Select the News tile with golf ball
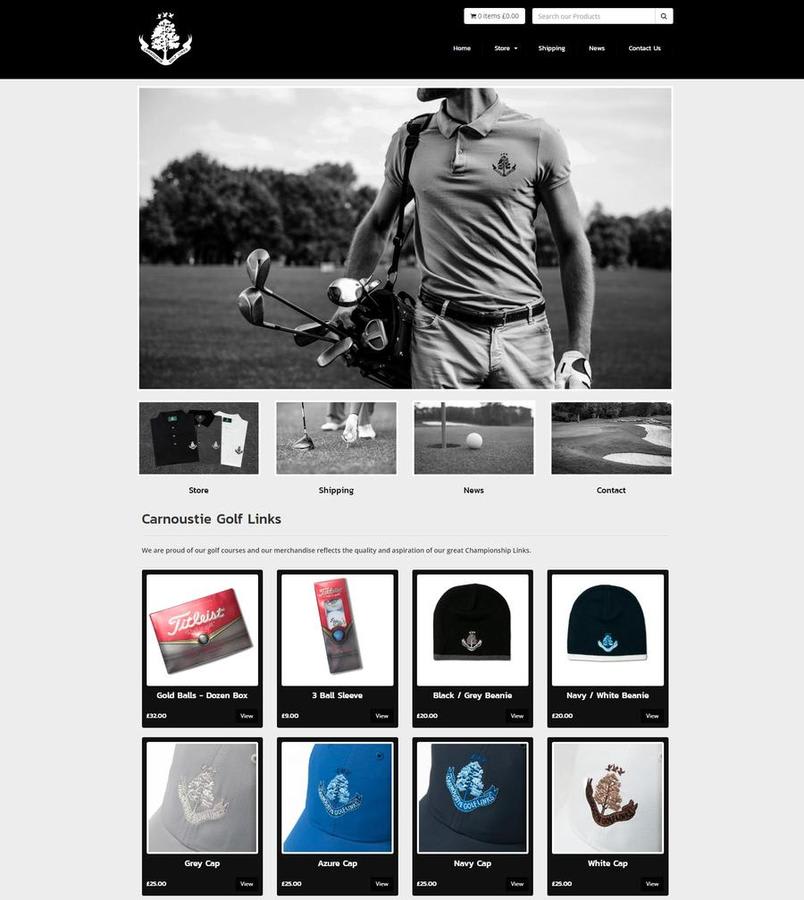Image resolution: width=804 pixels, height=900 pixels. [x=474, y=438]
